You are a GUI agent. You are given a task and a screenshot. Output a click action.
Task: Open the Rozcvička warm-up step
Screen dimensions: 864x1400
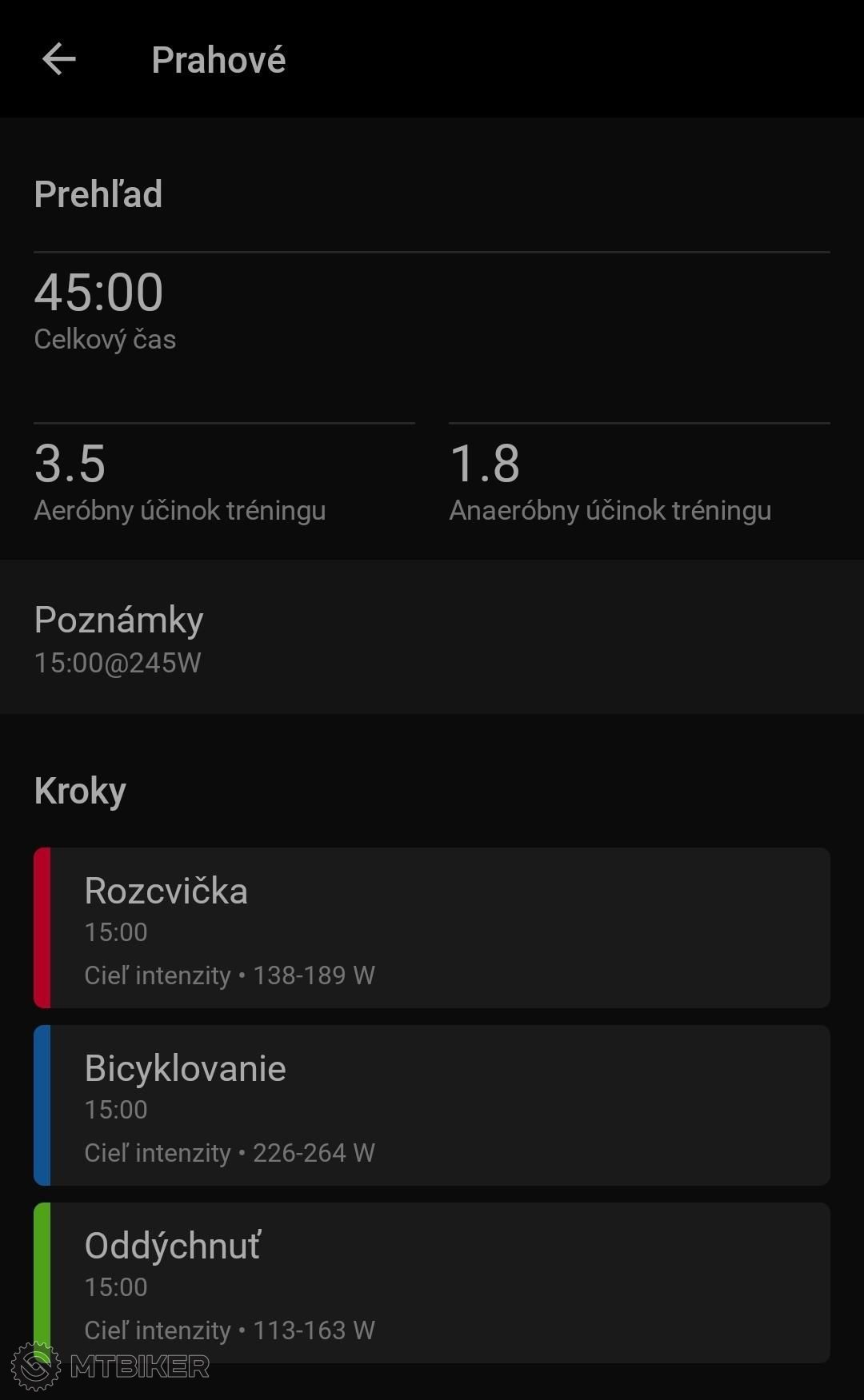(432, 927)
